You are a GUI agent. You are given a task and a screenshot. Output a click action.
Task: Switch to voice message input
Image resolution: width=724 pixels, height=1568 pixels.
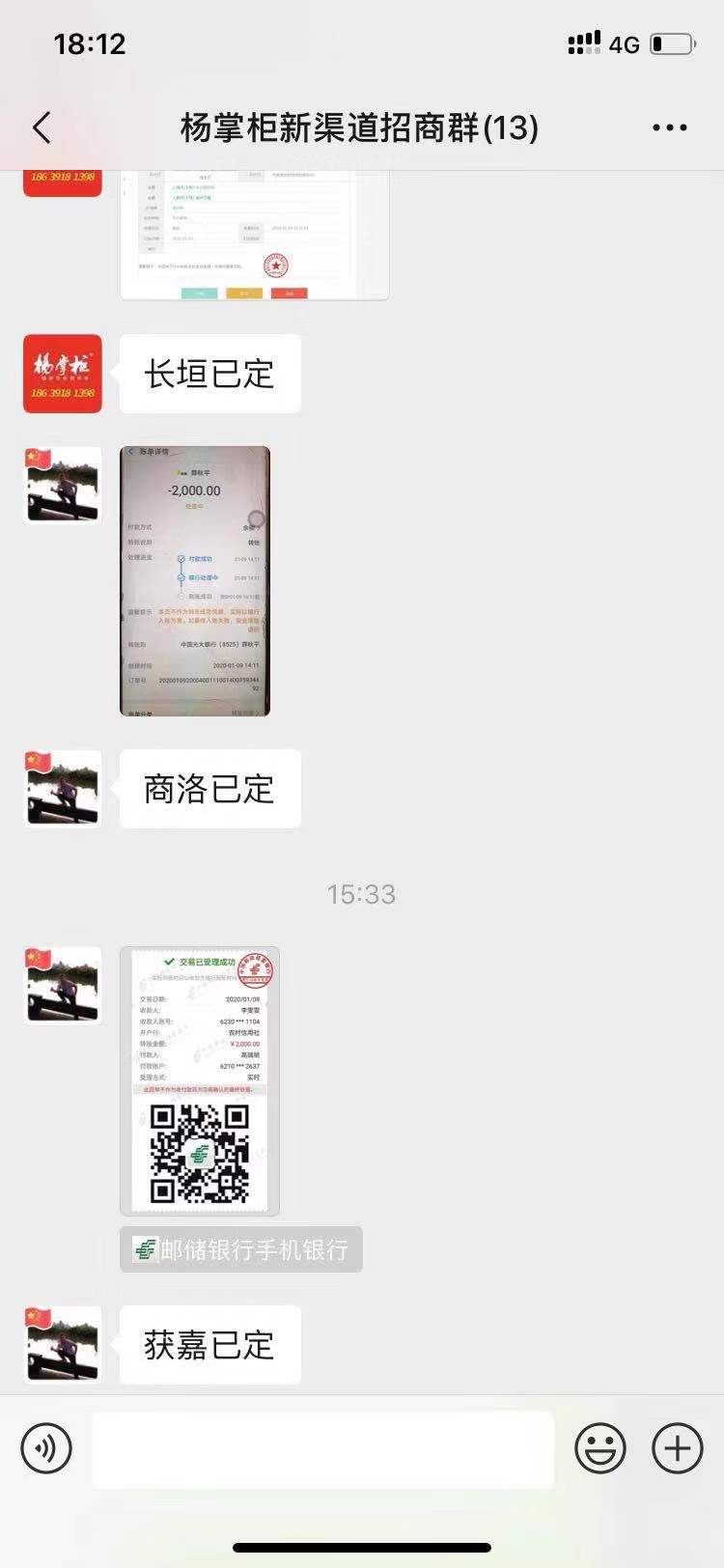[x=46, y=1448]
